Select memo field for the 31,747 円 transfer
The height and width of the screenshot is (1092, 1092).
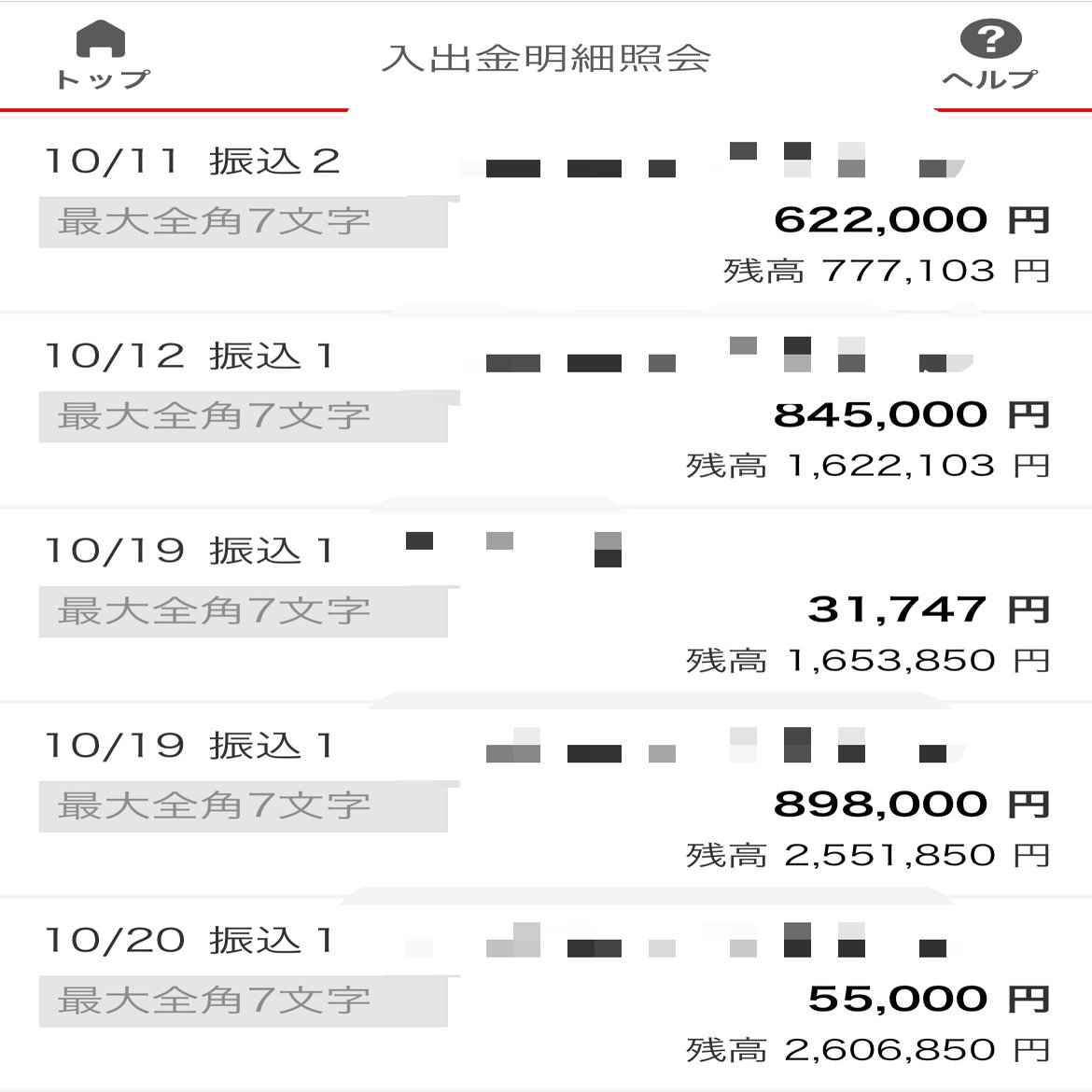coord(243,611)
